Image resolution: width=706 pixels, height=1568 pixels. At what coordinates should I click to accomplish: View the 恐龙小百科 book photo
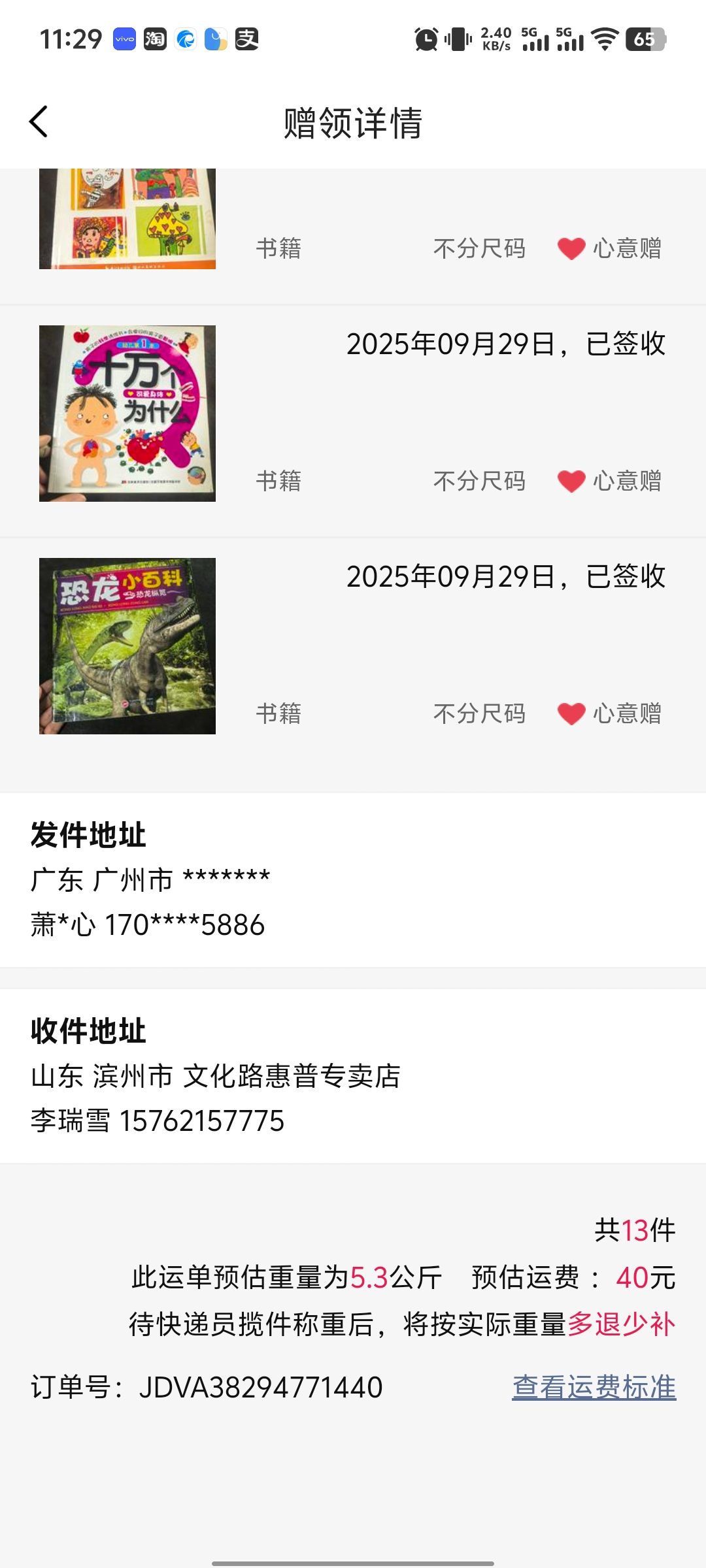(127, 646)
